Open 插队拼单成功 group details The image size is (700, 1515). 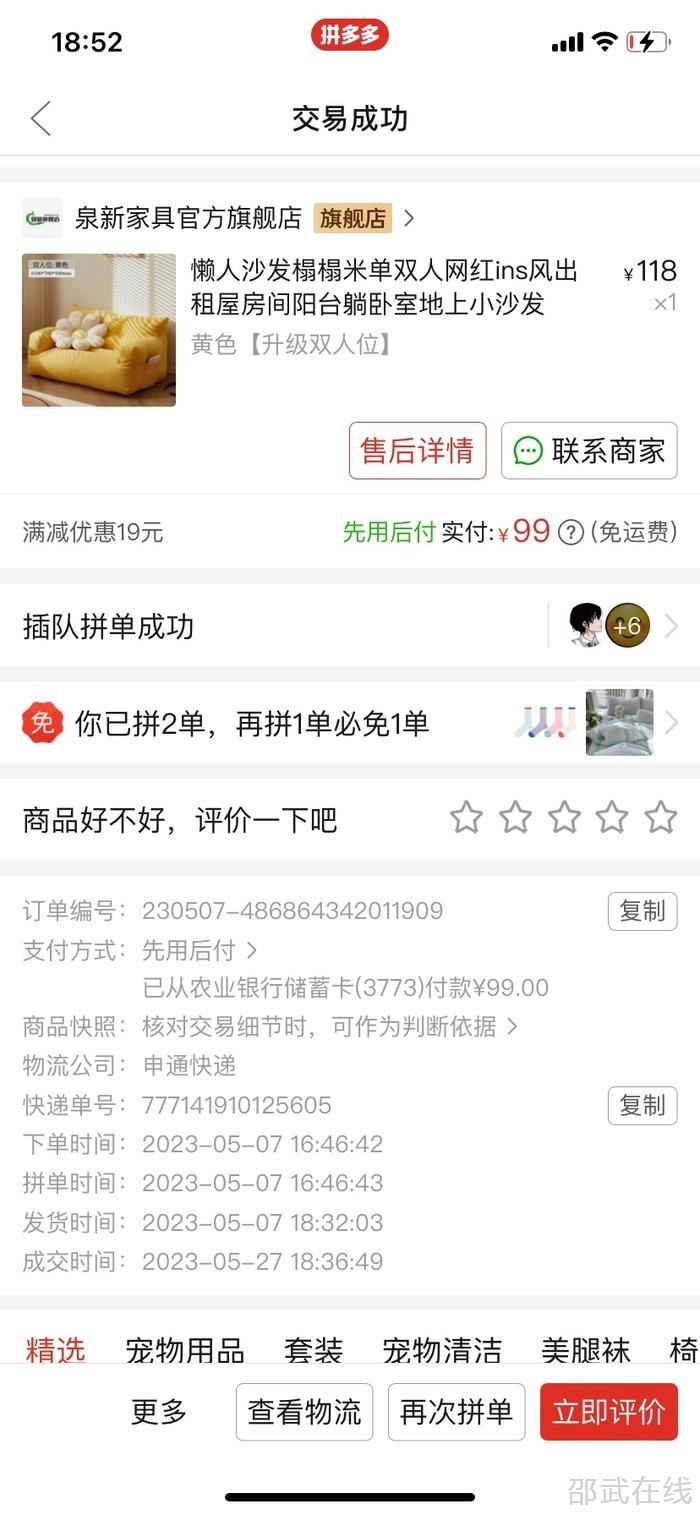(x=350, y=627)
